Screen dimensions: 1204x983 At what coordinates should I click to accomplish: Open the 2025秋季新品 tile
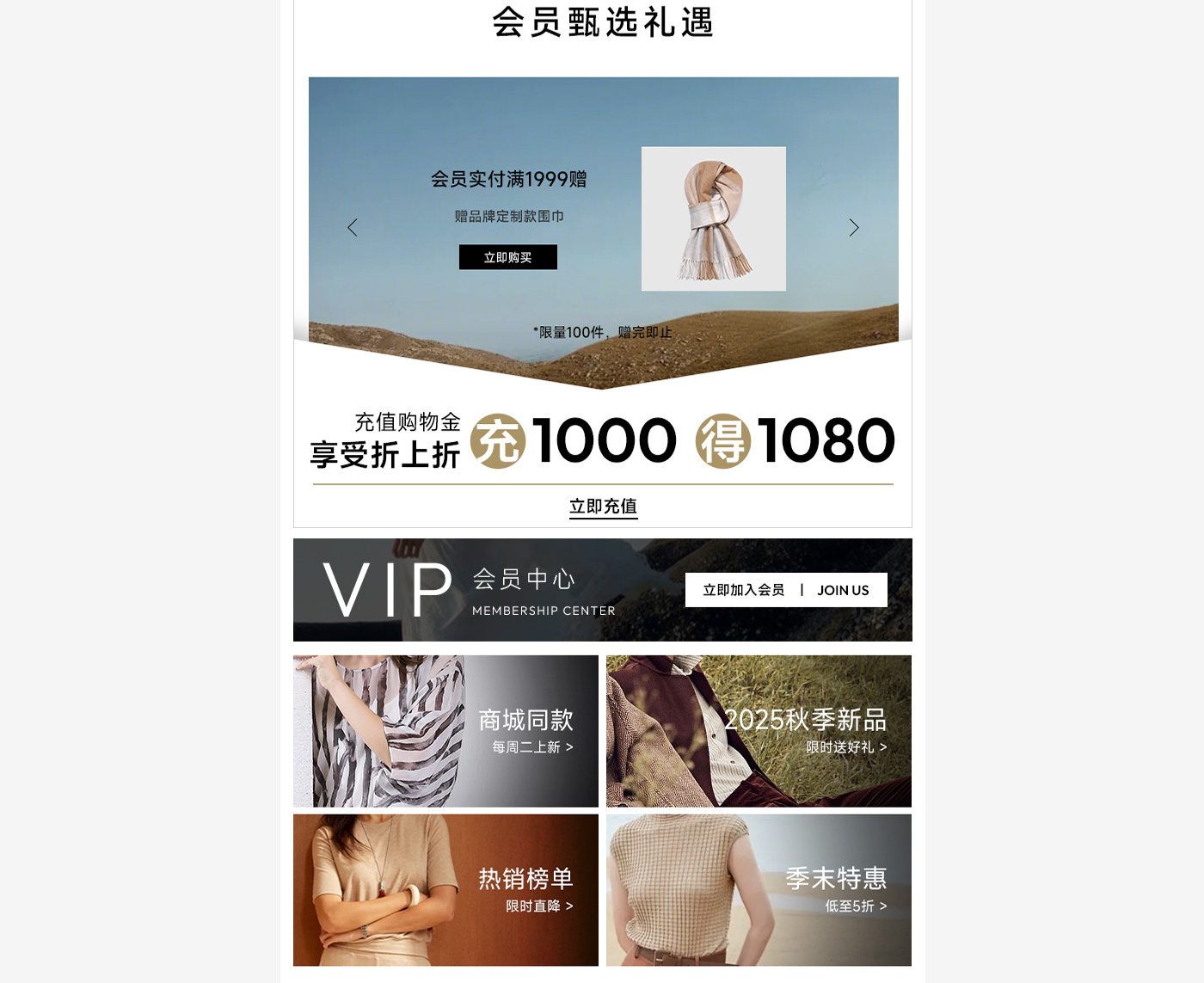[x=759, y=731]
